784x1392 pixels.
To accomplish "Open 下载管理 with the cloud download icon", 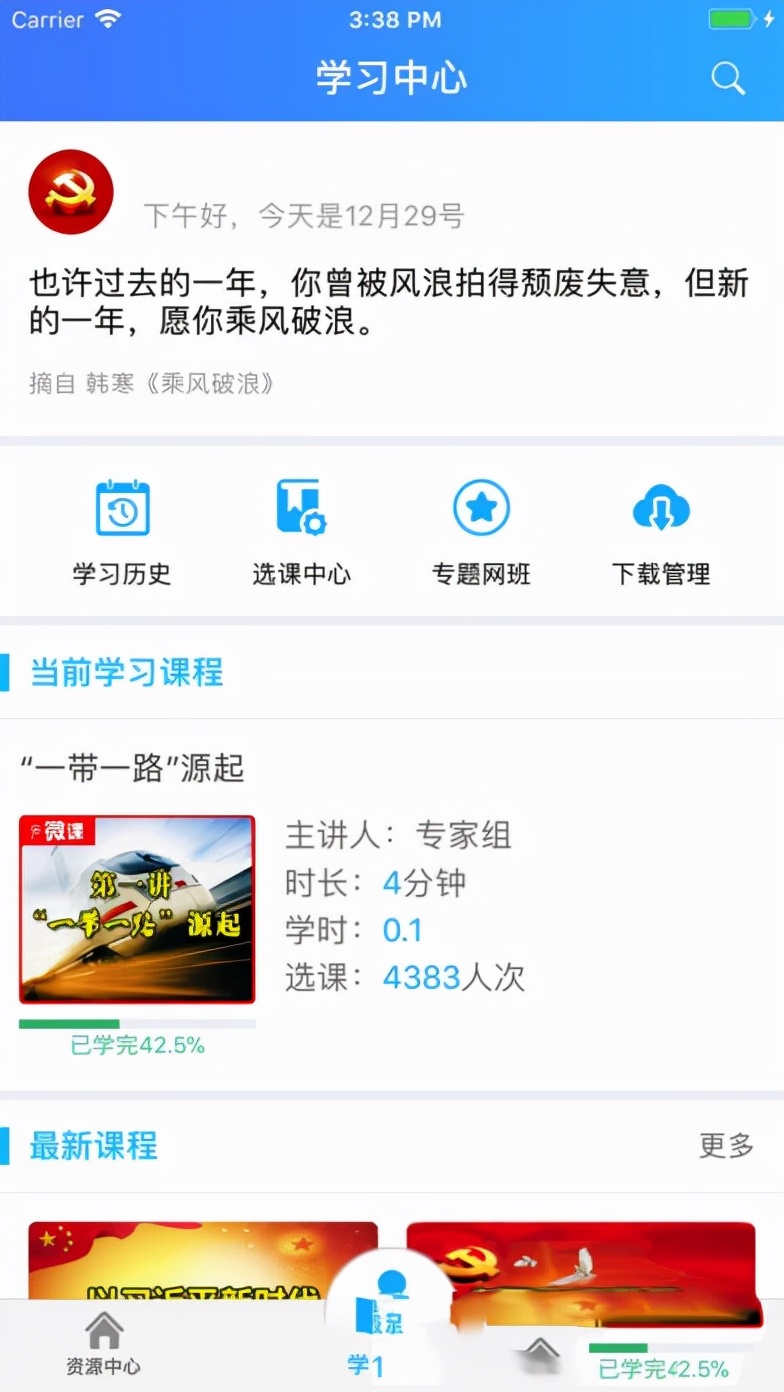I will coord(660,508).
